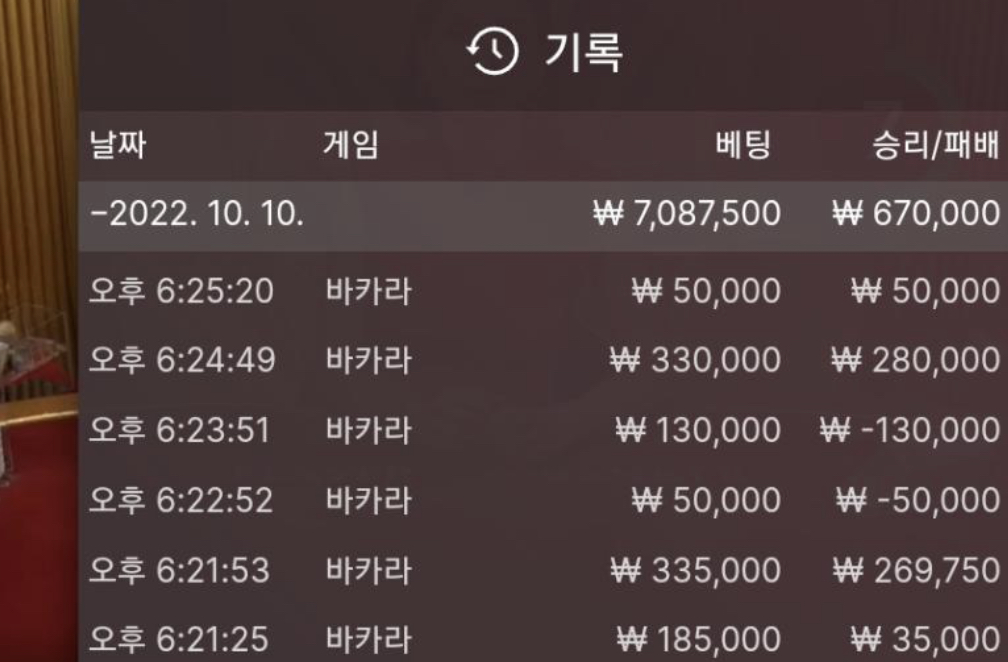Open the 오후 6:25:20 바카라 record
This screenshot has width=1008, height=662.
coord(543,292)
